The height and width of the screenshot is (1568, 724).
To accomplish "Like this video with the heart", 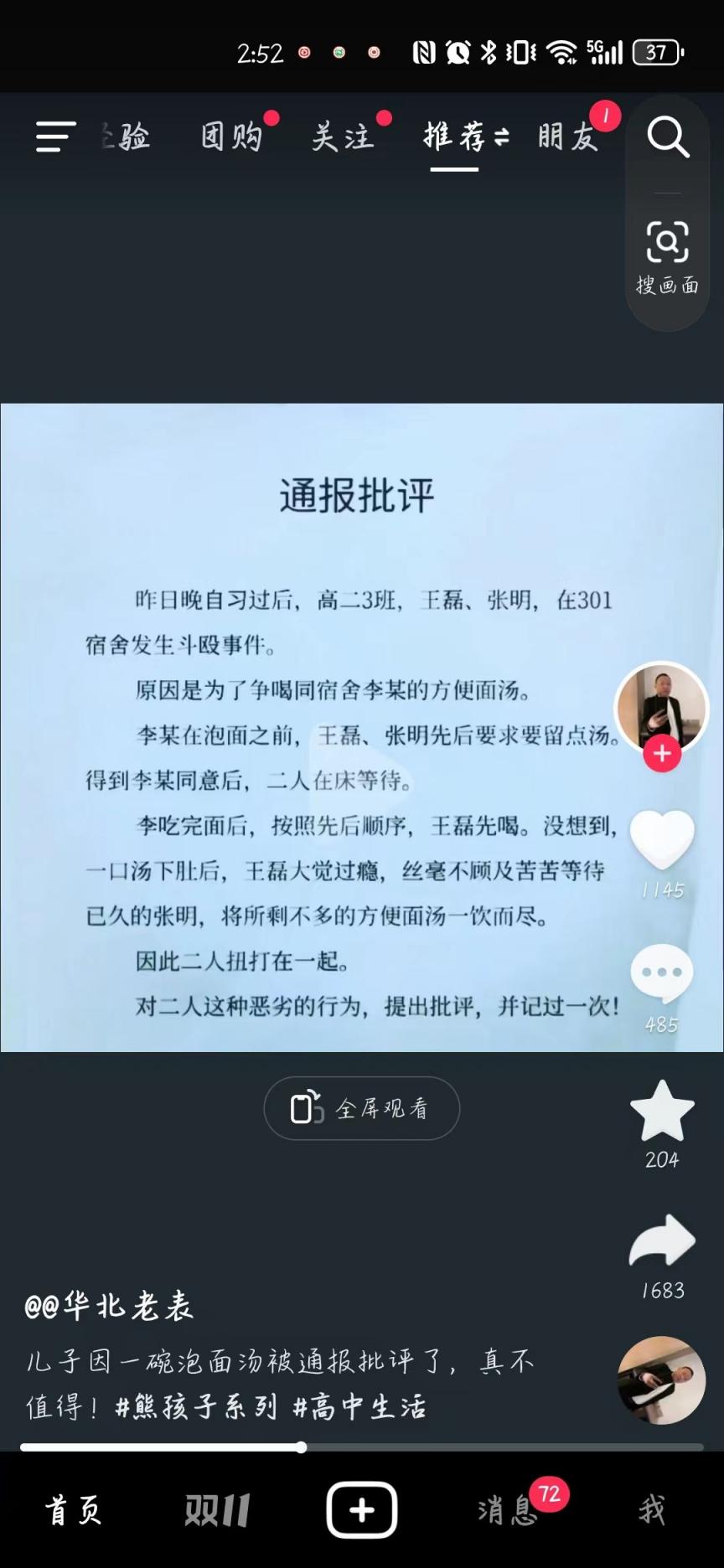I will pos(662,839).
